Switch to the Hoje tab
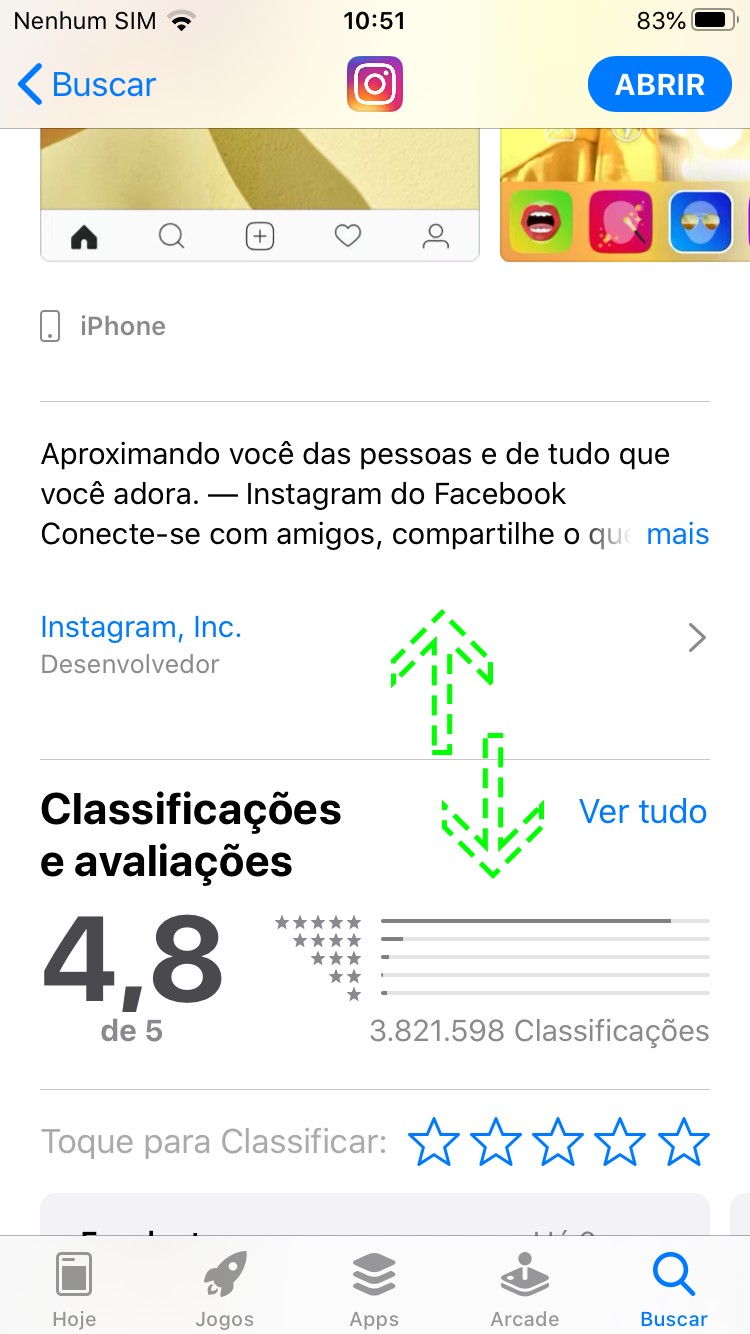The height and width of the screenshot is (1334, 750). [74, 1290]
